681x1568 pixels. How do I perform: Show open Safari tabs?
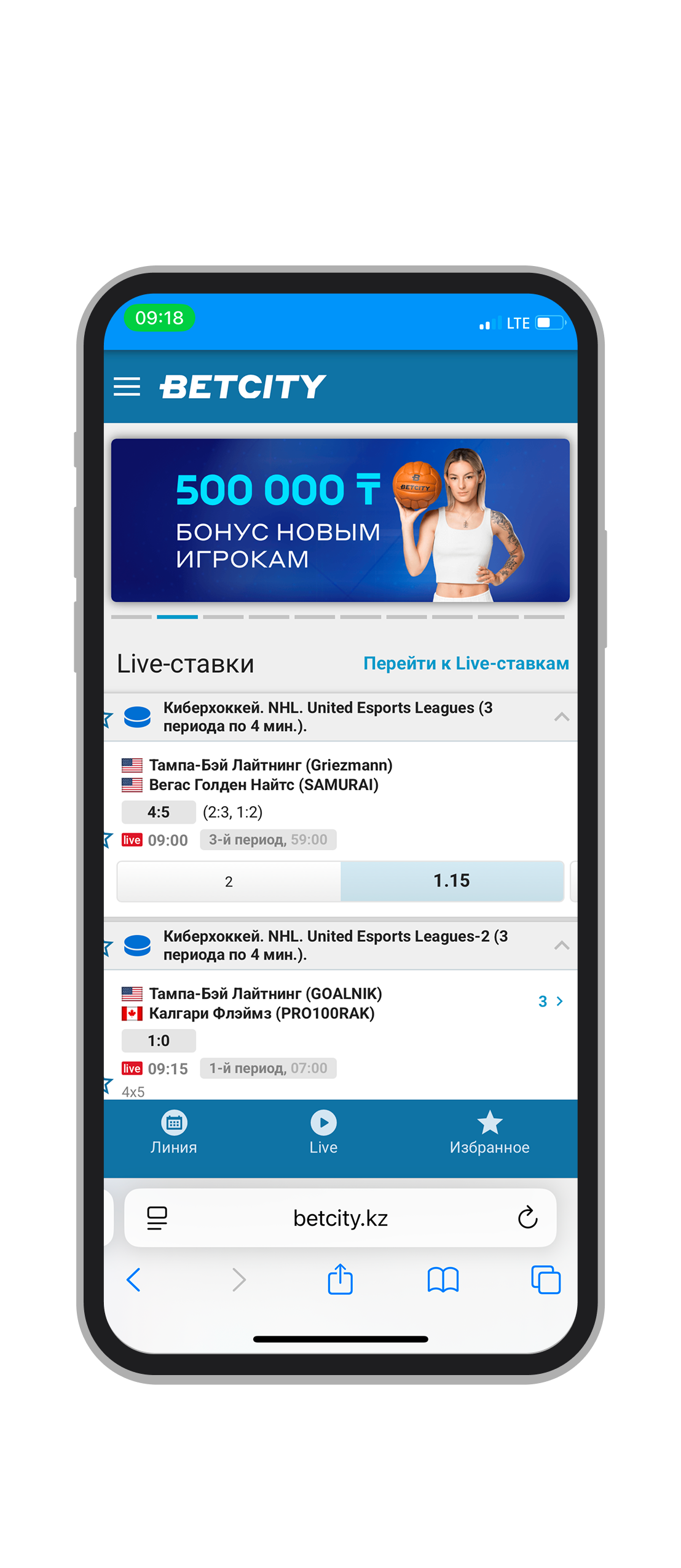coord(545,1280)
